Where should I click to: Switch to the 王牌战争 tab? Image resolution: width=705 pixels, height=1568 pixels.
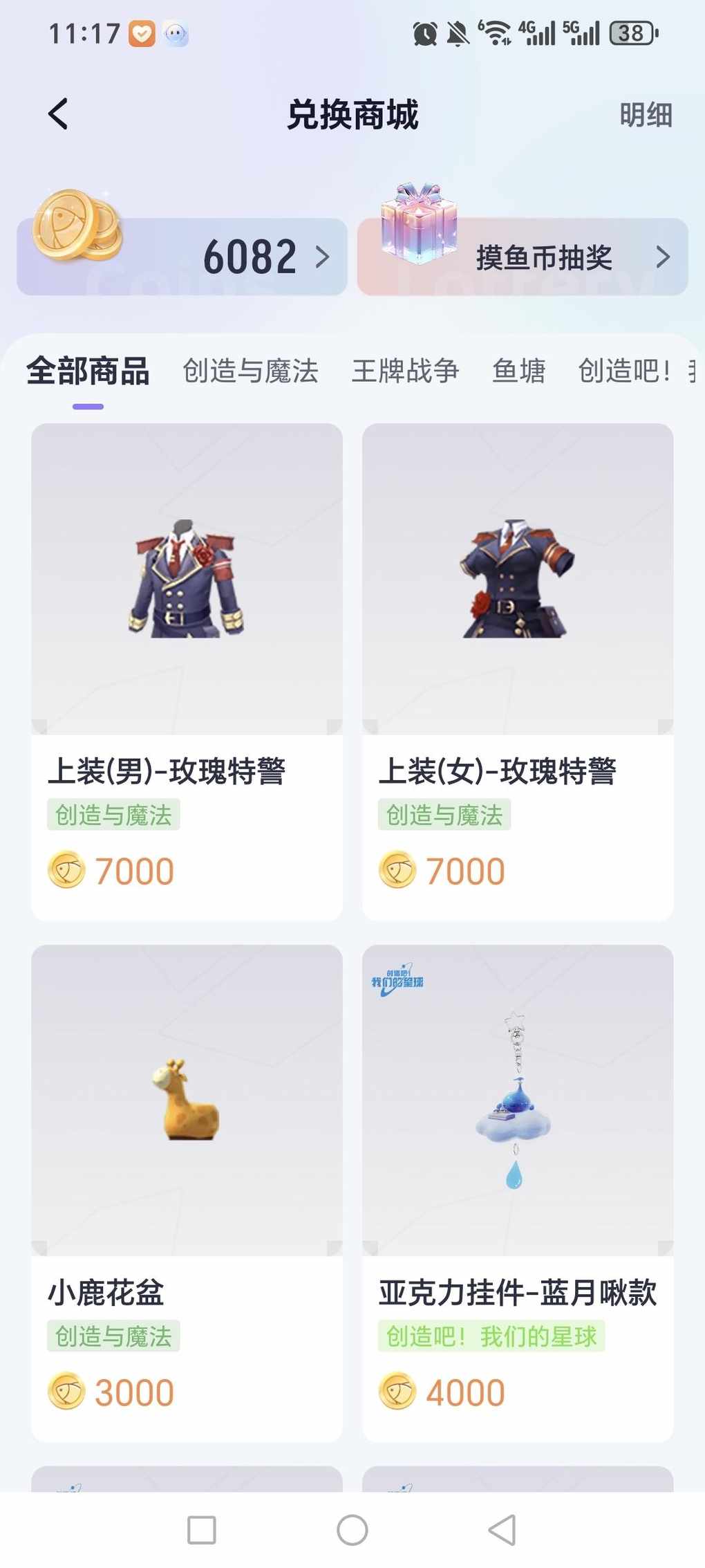click(x=405, y=371)
